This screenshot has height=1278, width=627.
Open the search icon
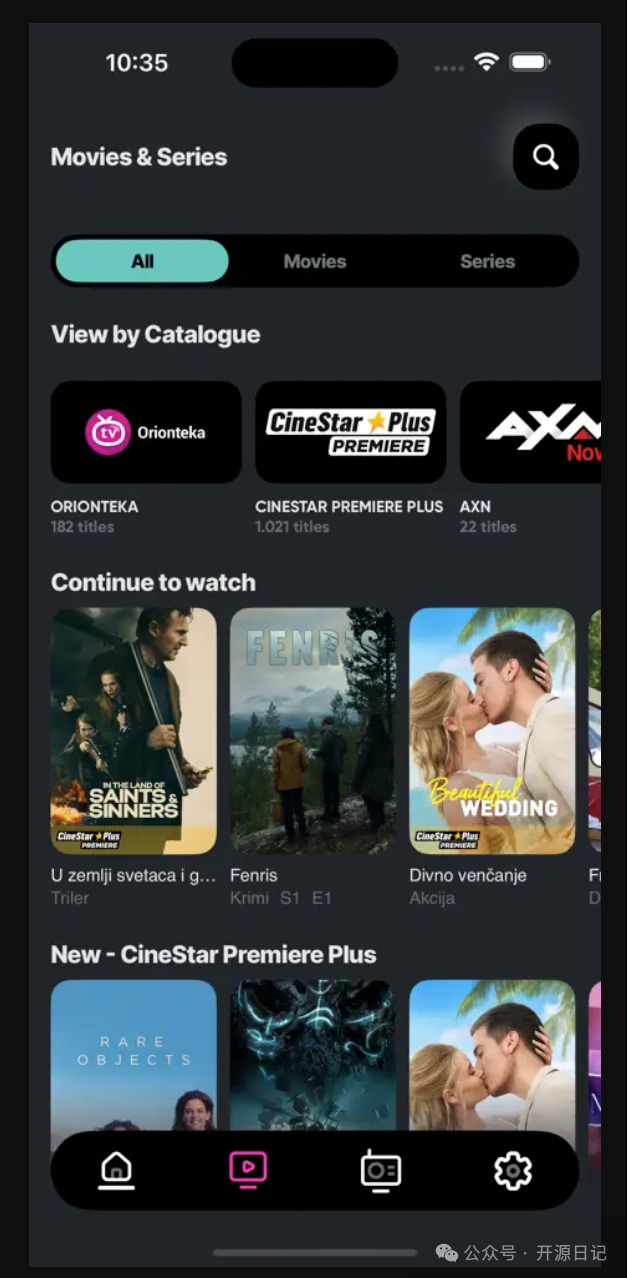click(x=545, y=157)
